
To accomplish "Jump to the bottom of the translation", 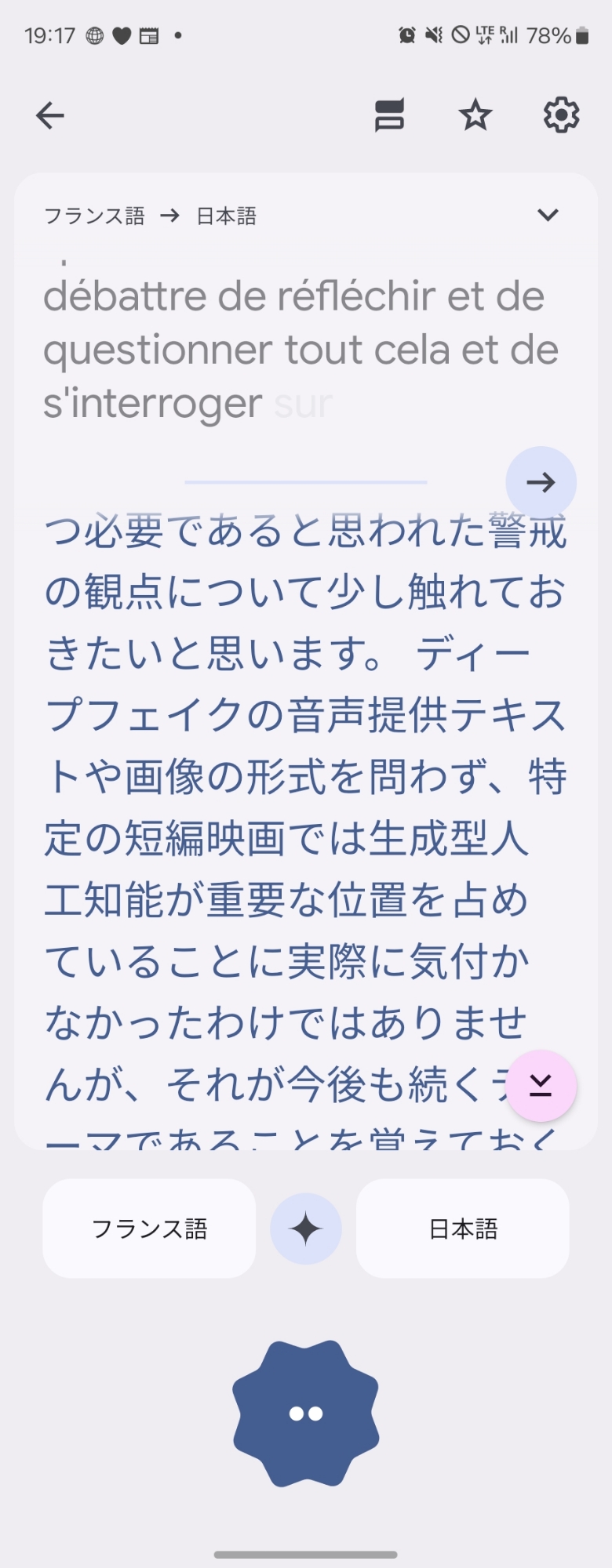I will point(541,1086).
